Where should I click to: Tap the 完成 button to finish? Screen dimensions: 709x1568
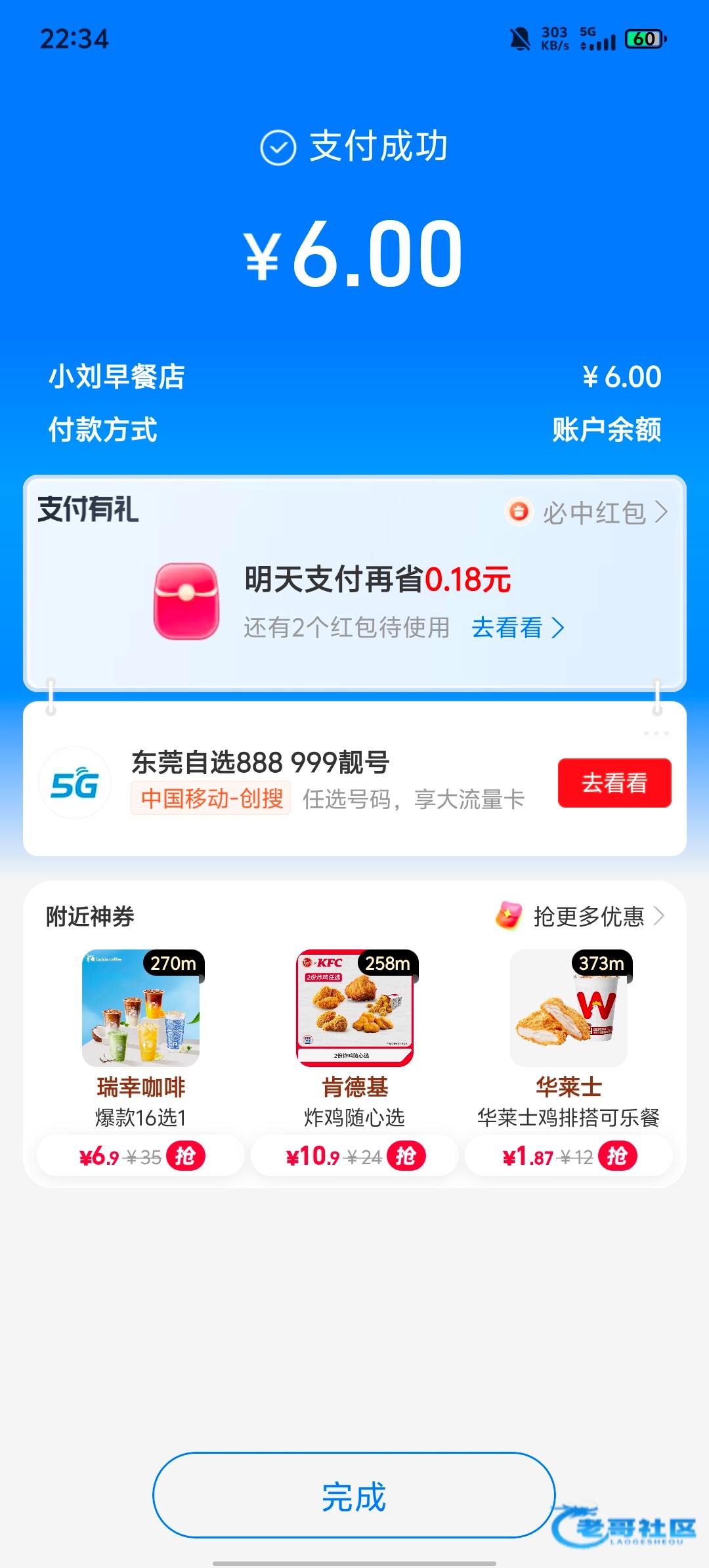coord(354,1496)
